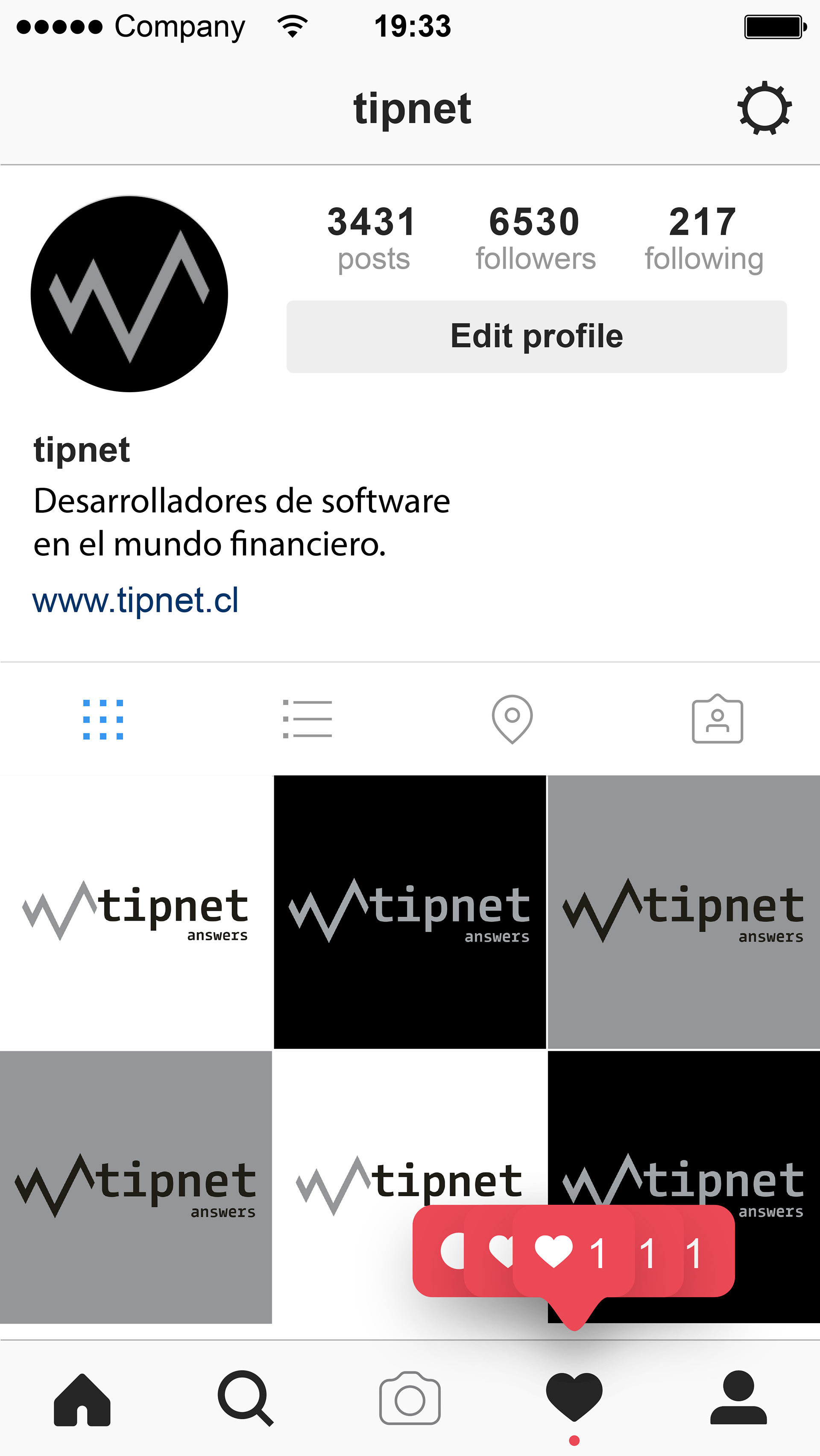Viewport: 820px width, 1456px height.
Task: Switch to the grid view tab
Action: point(103,719)
